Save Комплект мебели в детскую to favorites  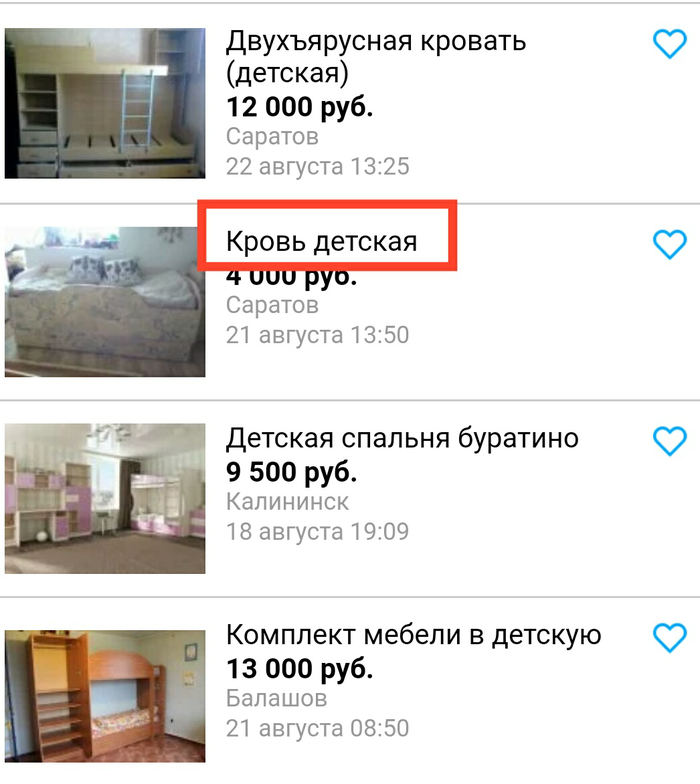[669, 637]
